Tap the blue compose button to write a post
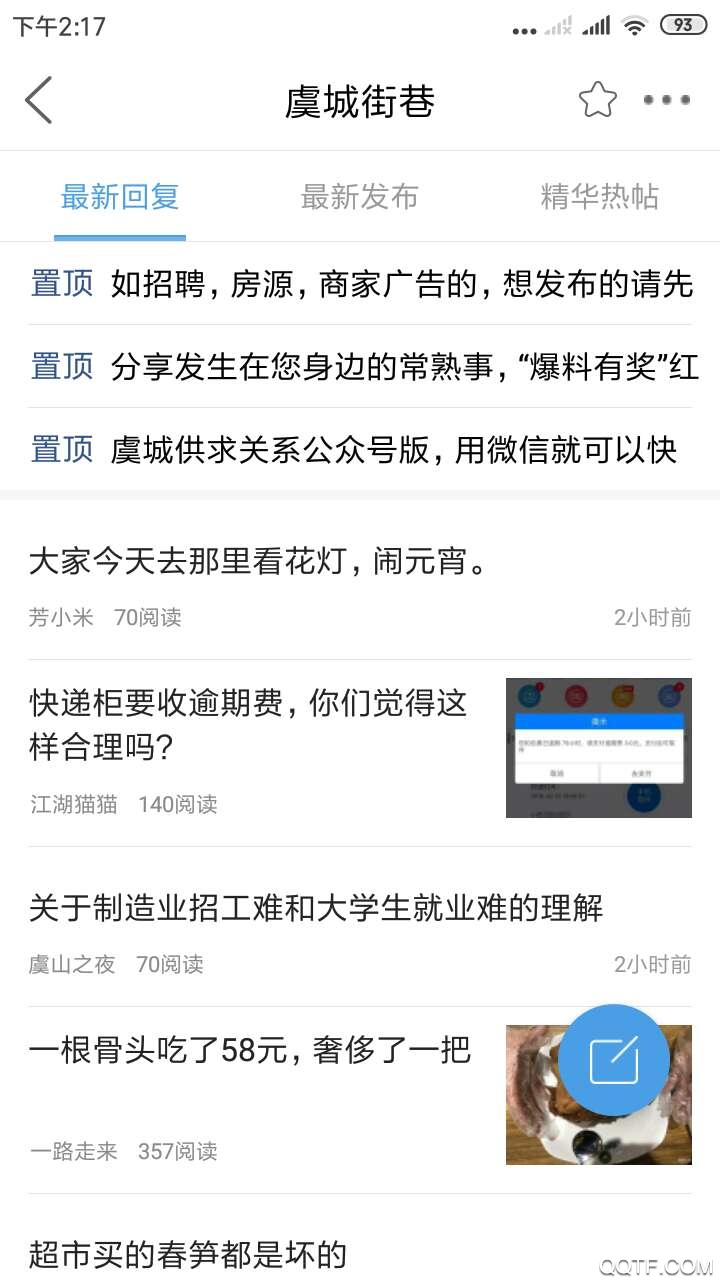This screenshot has width=720, height=1280. tap(618, 1062)
